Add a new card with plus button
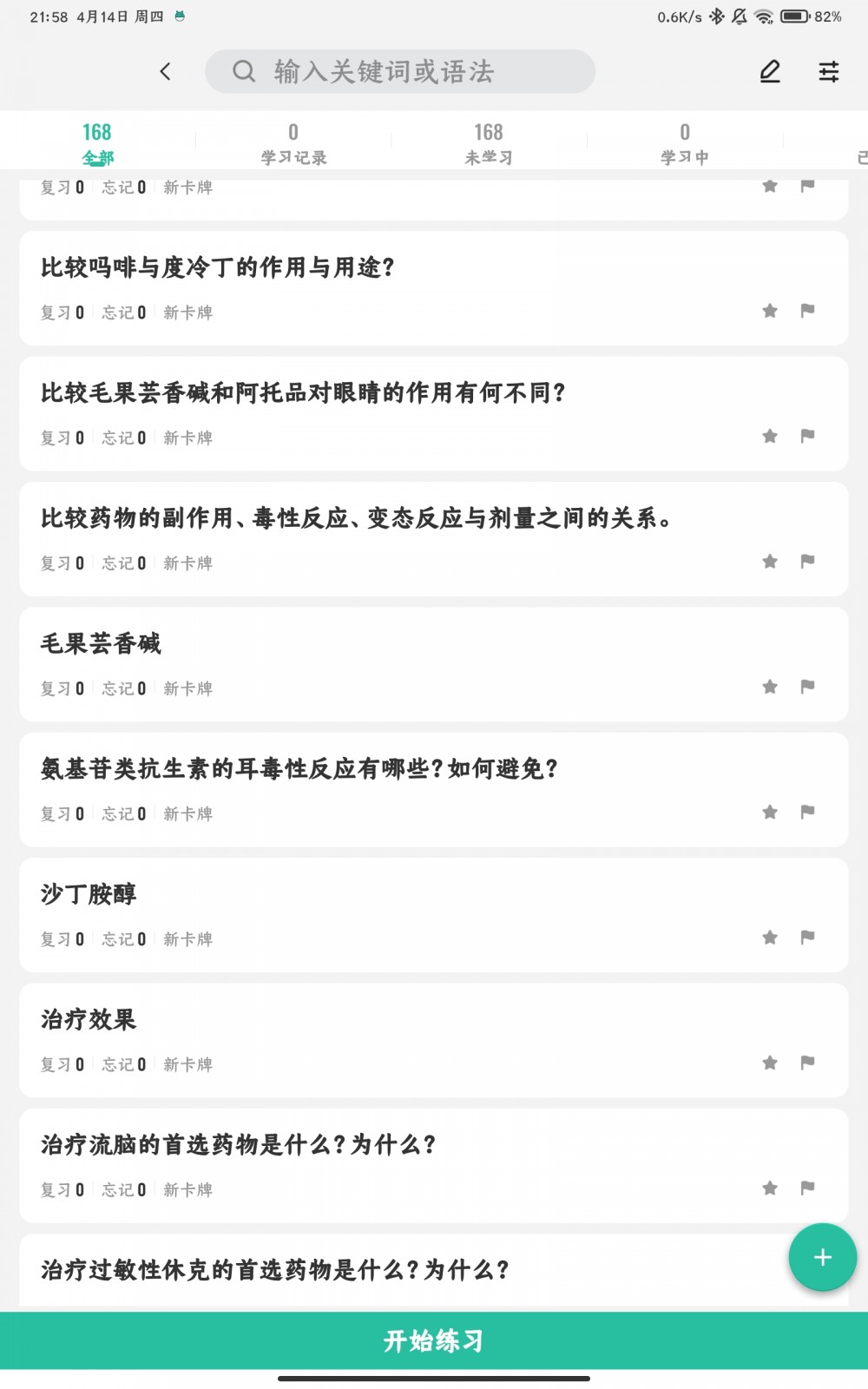This screenshot has width=868, height=1389. pyautogui.click(x=822, y=1257)
